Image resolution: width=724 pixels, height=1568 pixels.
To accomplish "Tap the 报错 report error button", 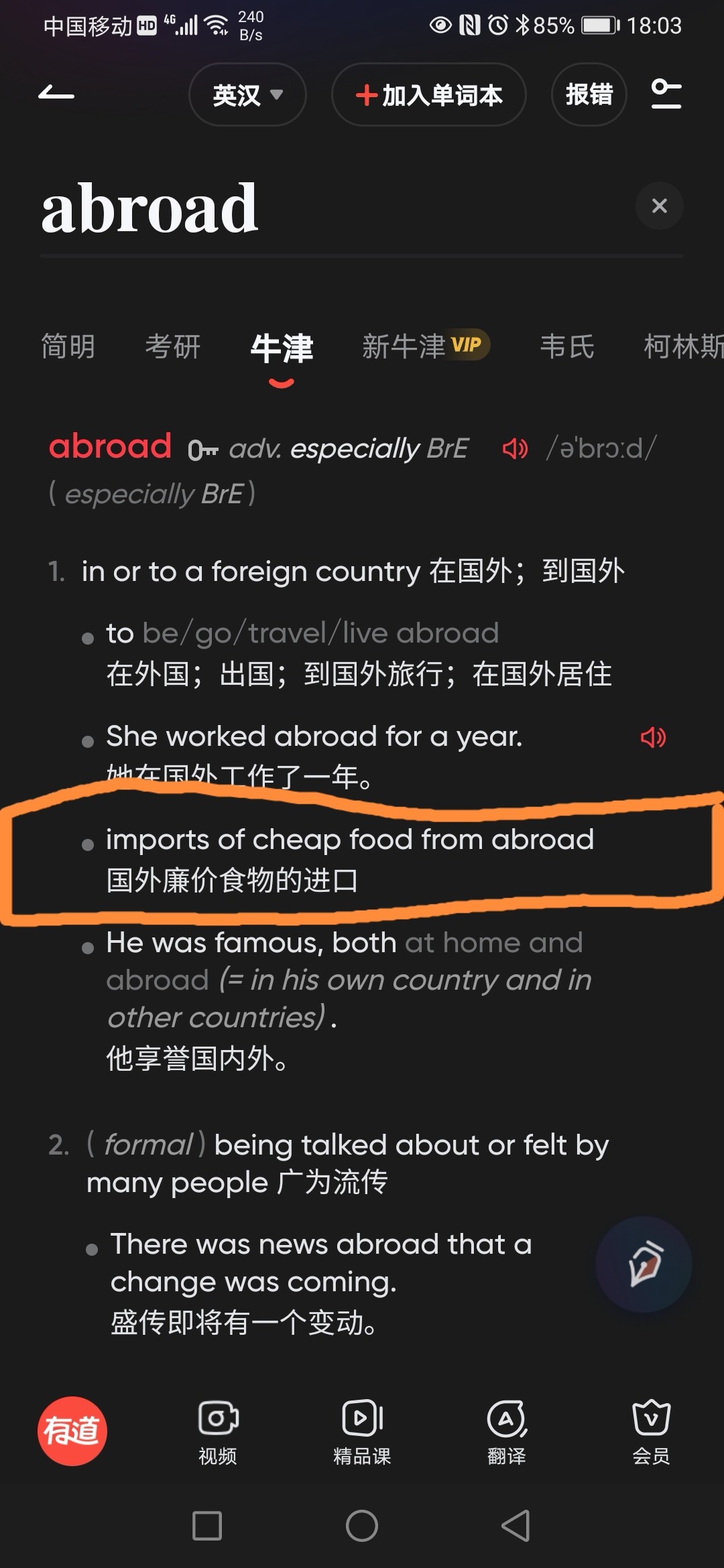I will pyautogui.click(x=589, y=95).
